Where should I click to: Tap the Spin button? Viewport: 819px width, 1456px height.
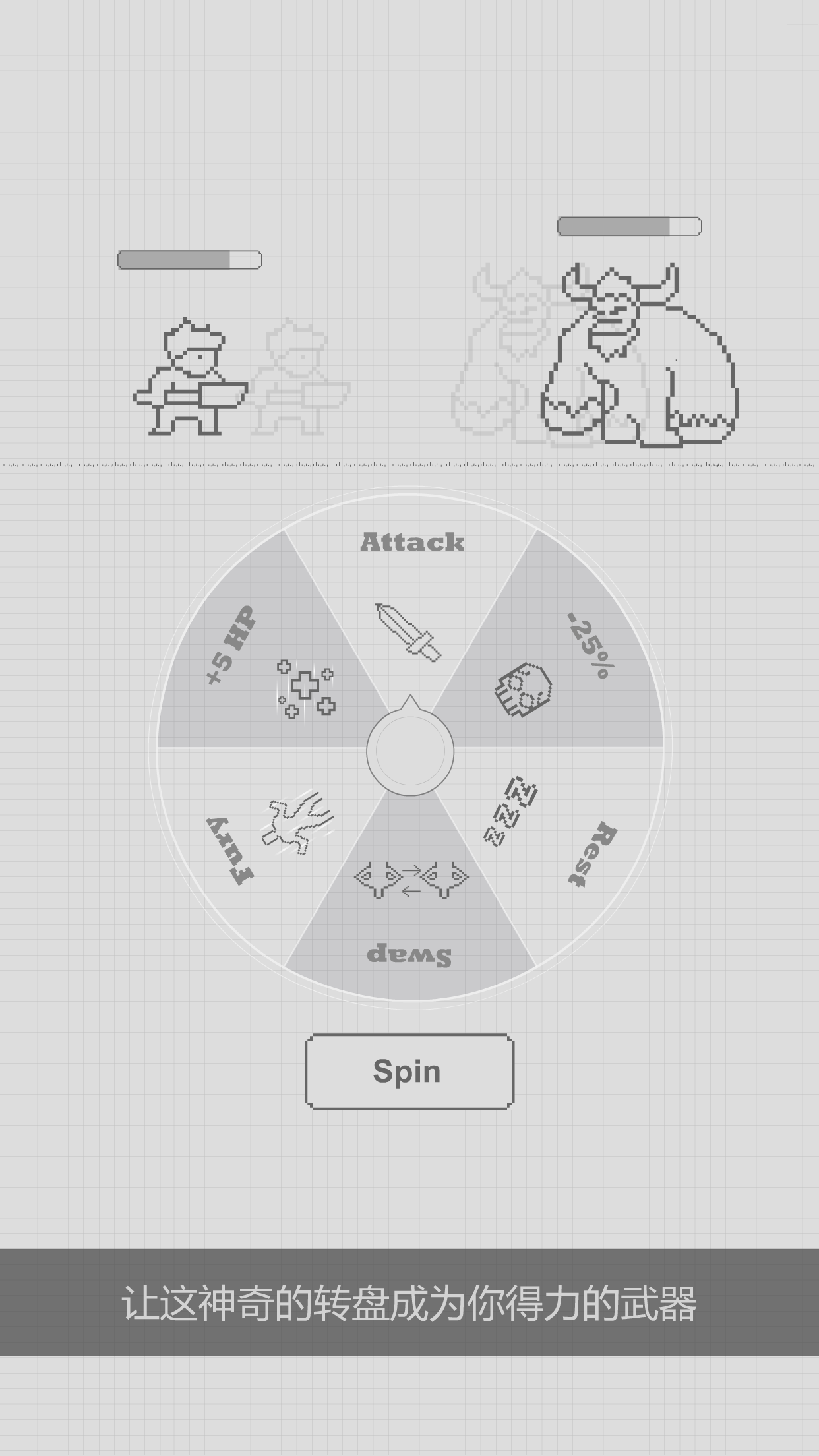(x=409, y=1072)
